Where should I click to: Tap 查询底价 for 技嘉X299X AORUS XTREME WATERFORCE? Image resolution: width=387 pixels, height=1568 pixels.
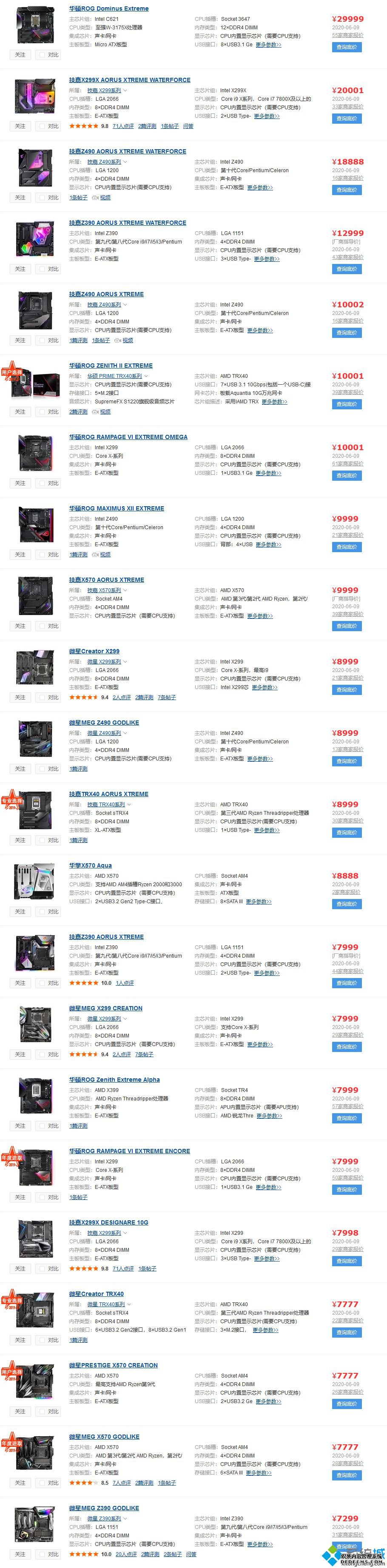pos(347,119)
